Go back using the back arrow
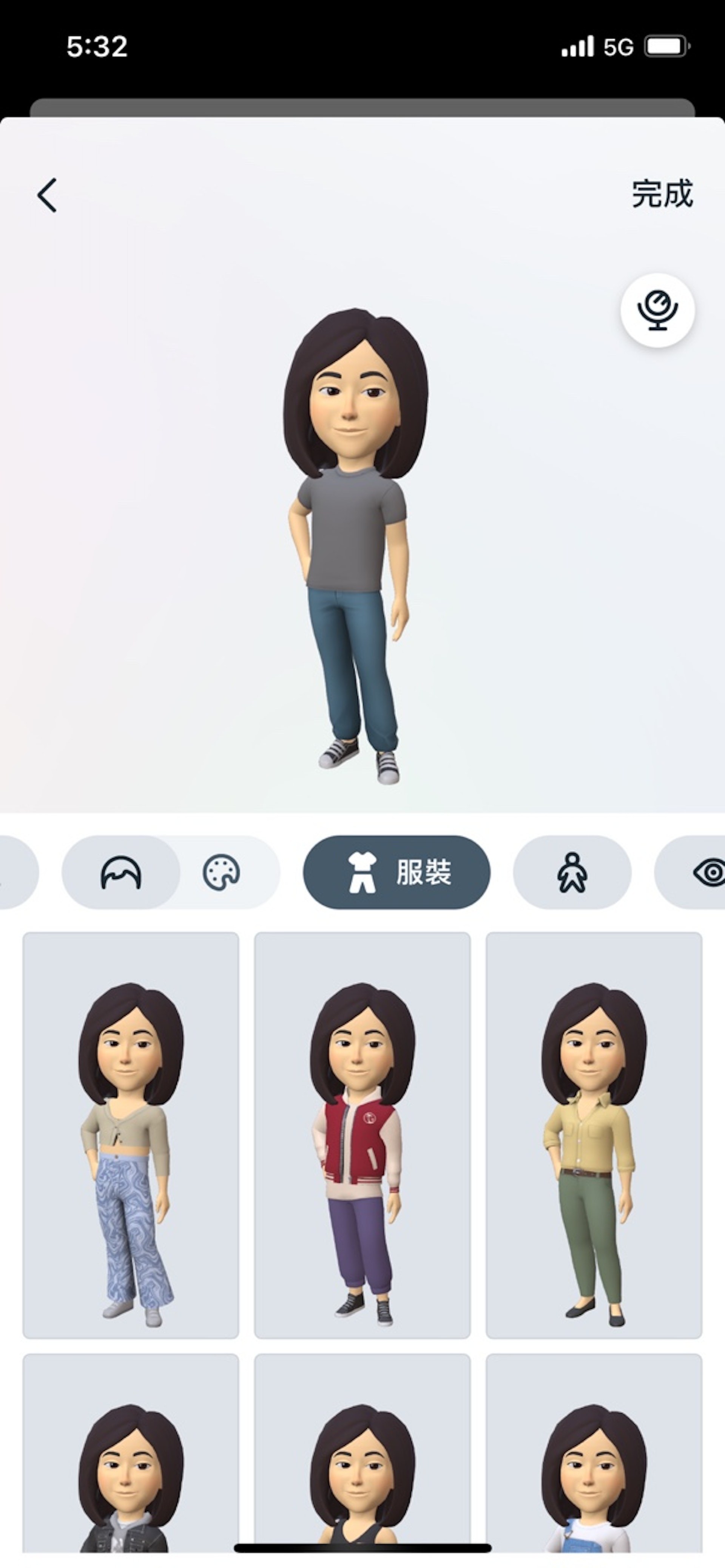Viewport: 725px width, 1568px height. coord(48,195)
